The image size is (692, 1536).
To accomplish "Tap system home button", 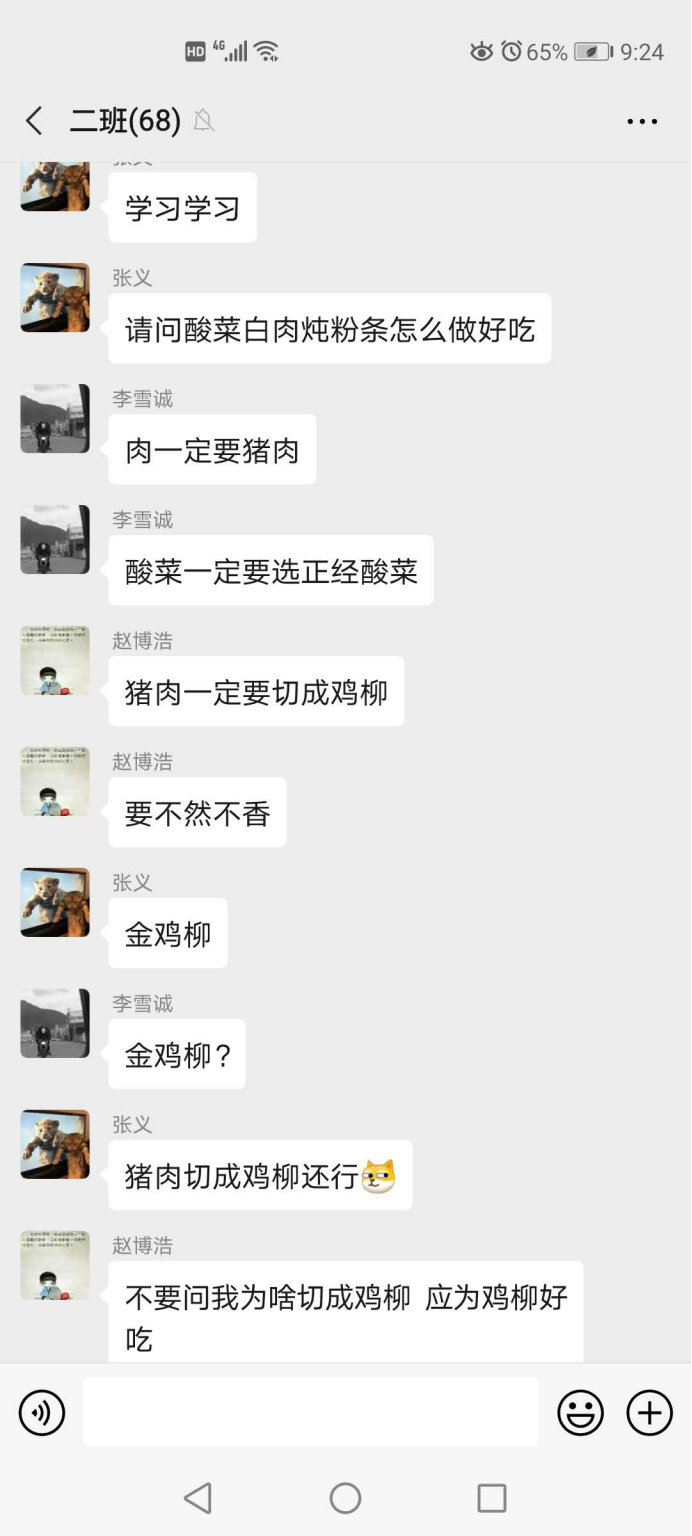I will click(345, 1497).
